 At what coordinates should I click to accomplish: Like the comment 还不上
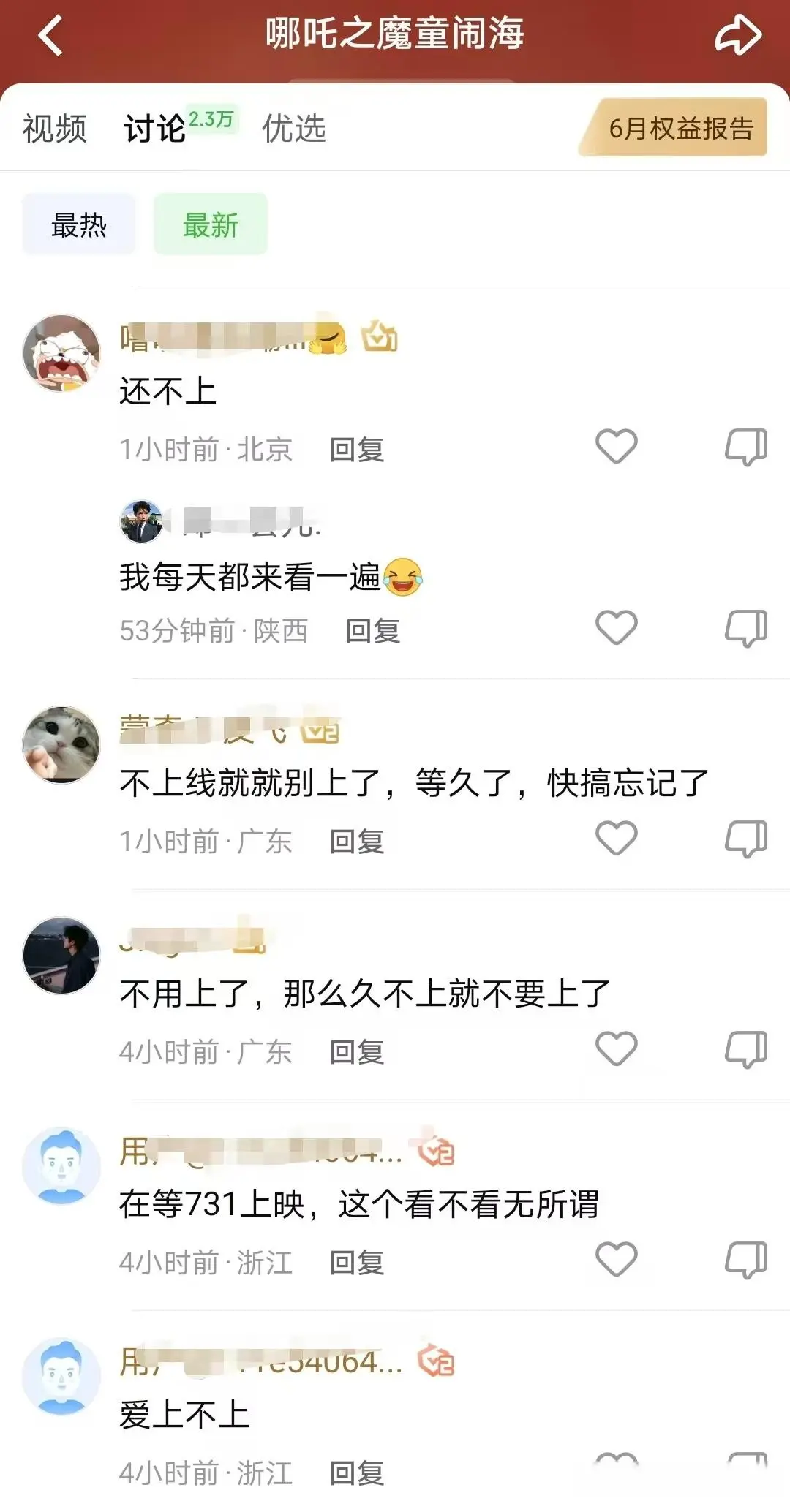pyautogui.click(x=617, y=446)
